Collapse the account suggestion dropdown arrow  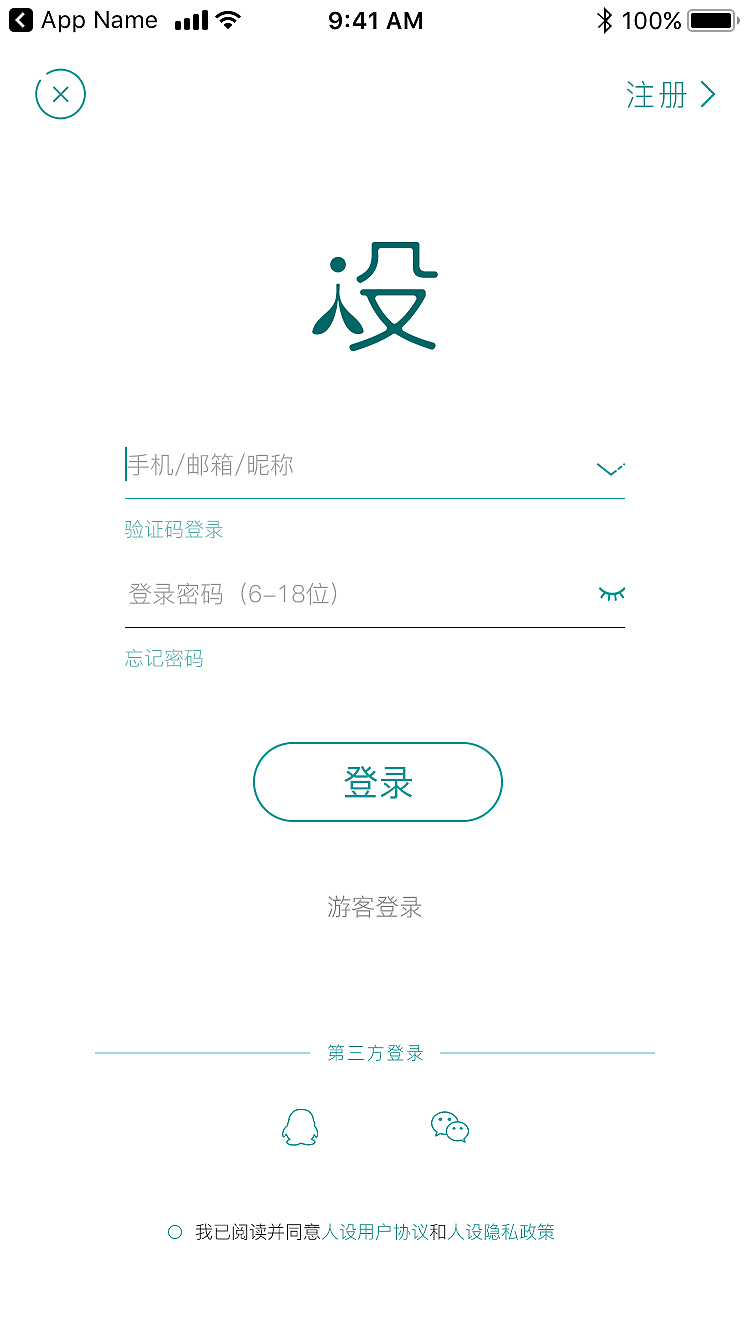(x=610, y=467)
